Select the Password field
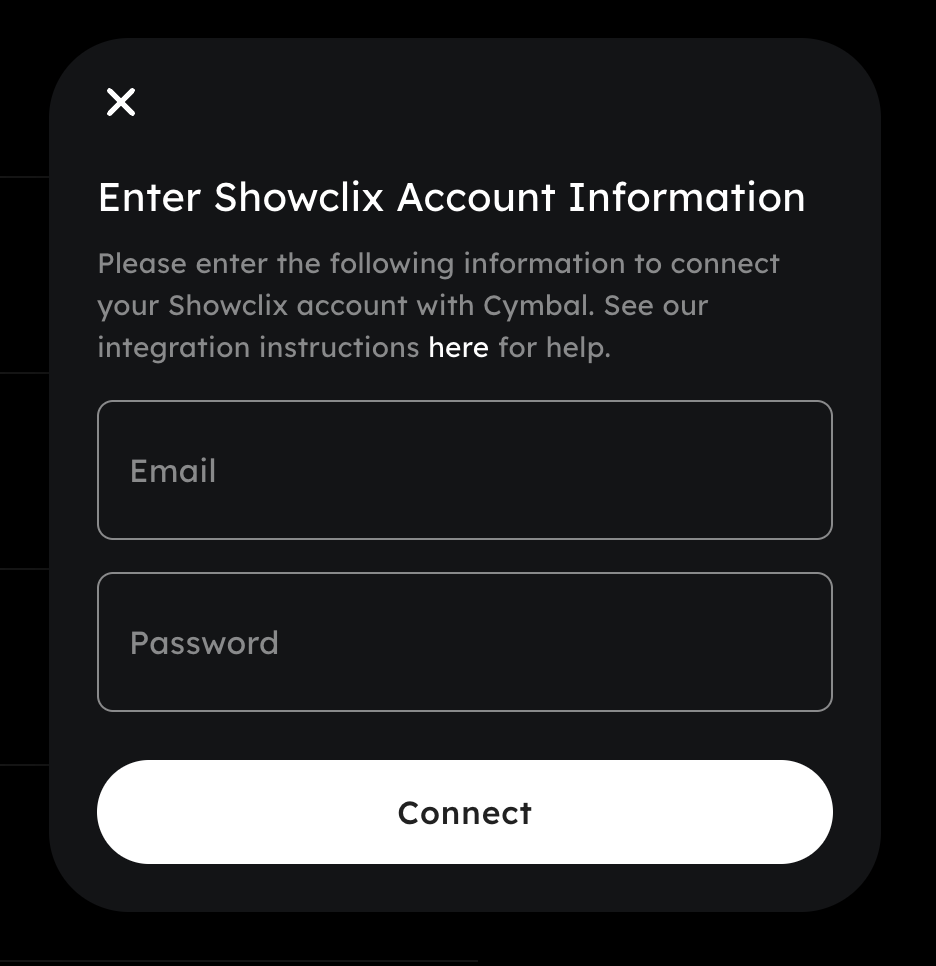This screenshot has height=966, width=936. pyautogui.click(x=464, y=642)
